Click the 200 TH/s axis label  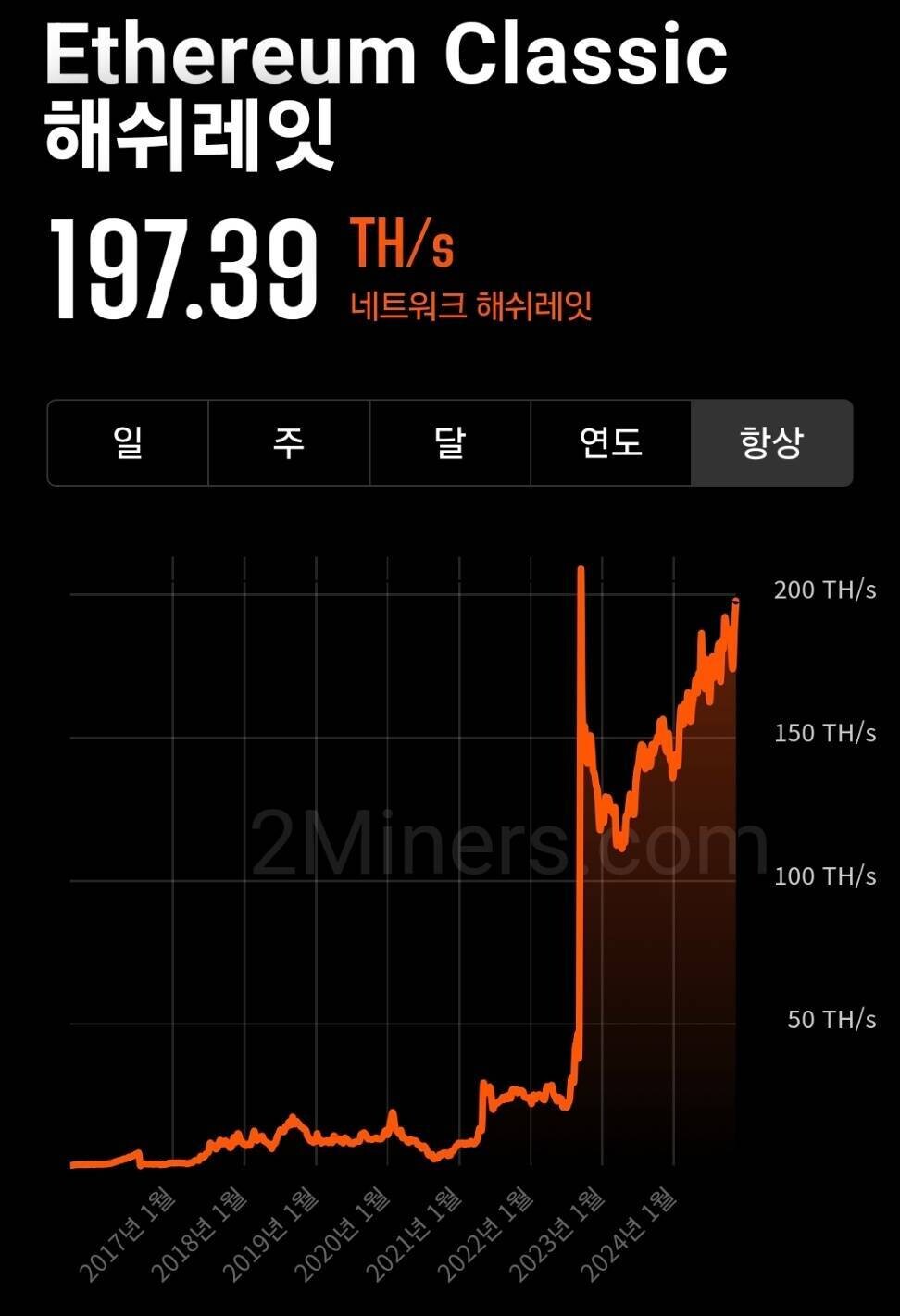pyautogui.click(x=825, y=590)
